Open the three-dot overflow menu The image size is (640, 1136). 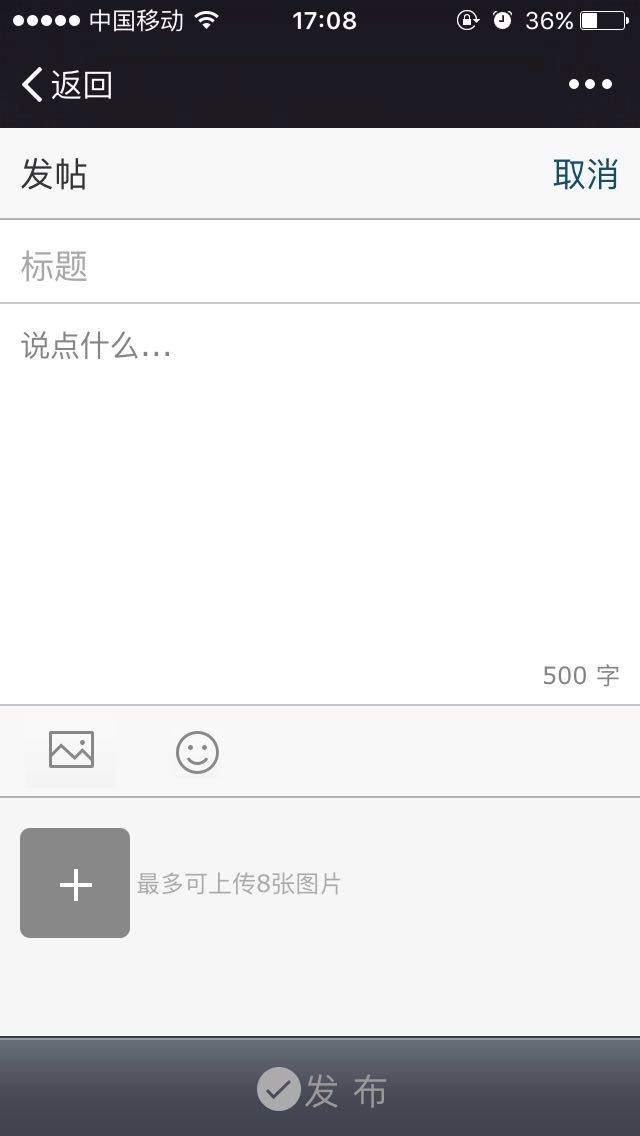pyautogui.click(x=590, y=85)
